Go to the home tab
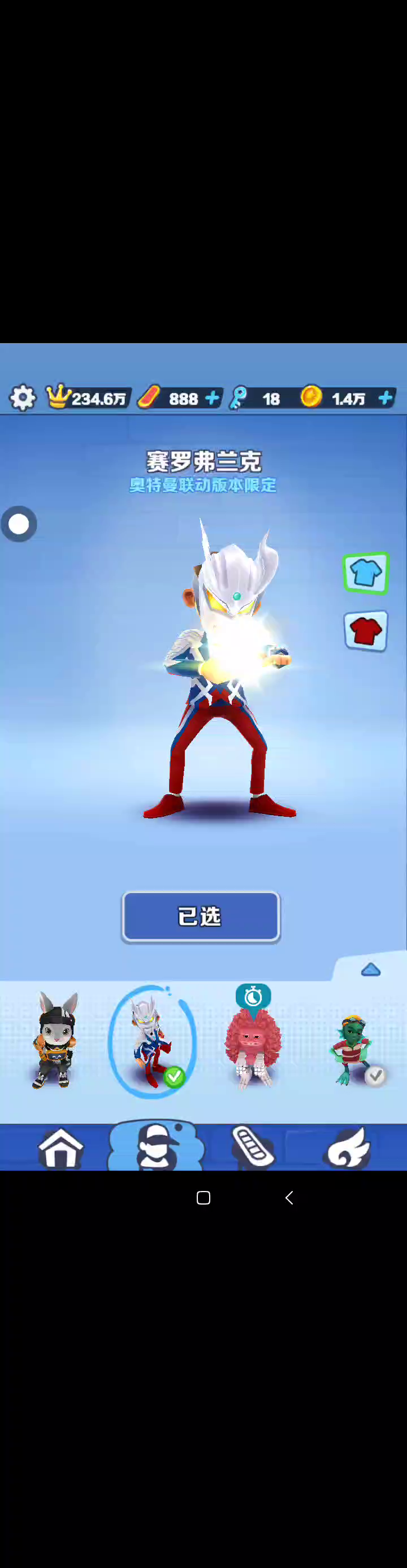This screenshot has height=1568, width=407. coord(61,1149)
